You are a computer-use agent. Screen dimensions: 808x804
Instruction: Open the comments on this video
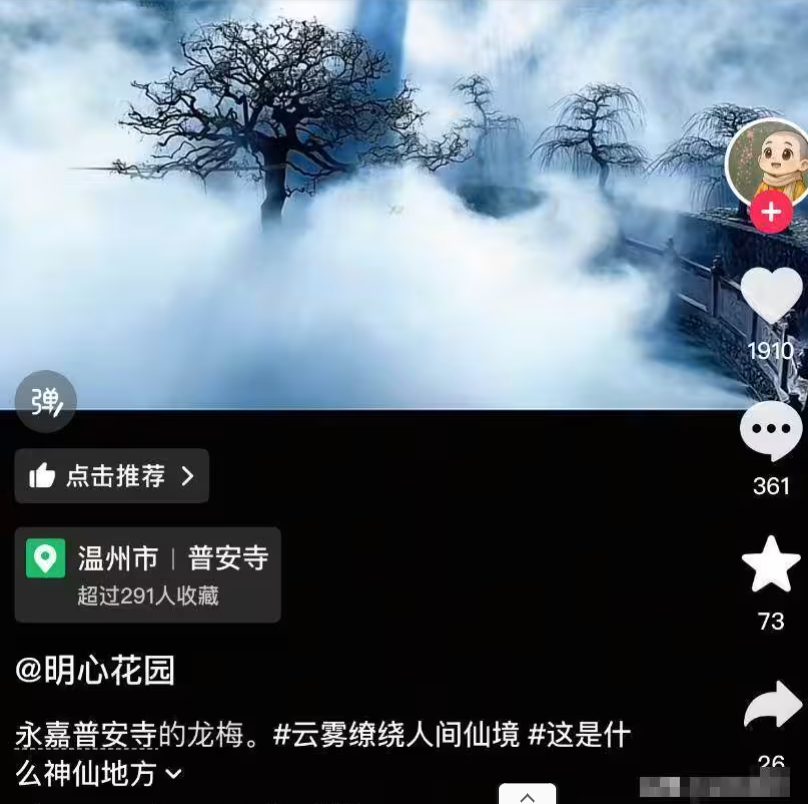pyautogui.click(x=770, y=432)
